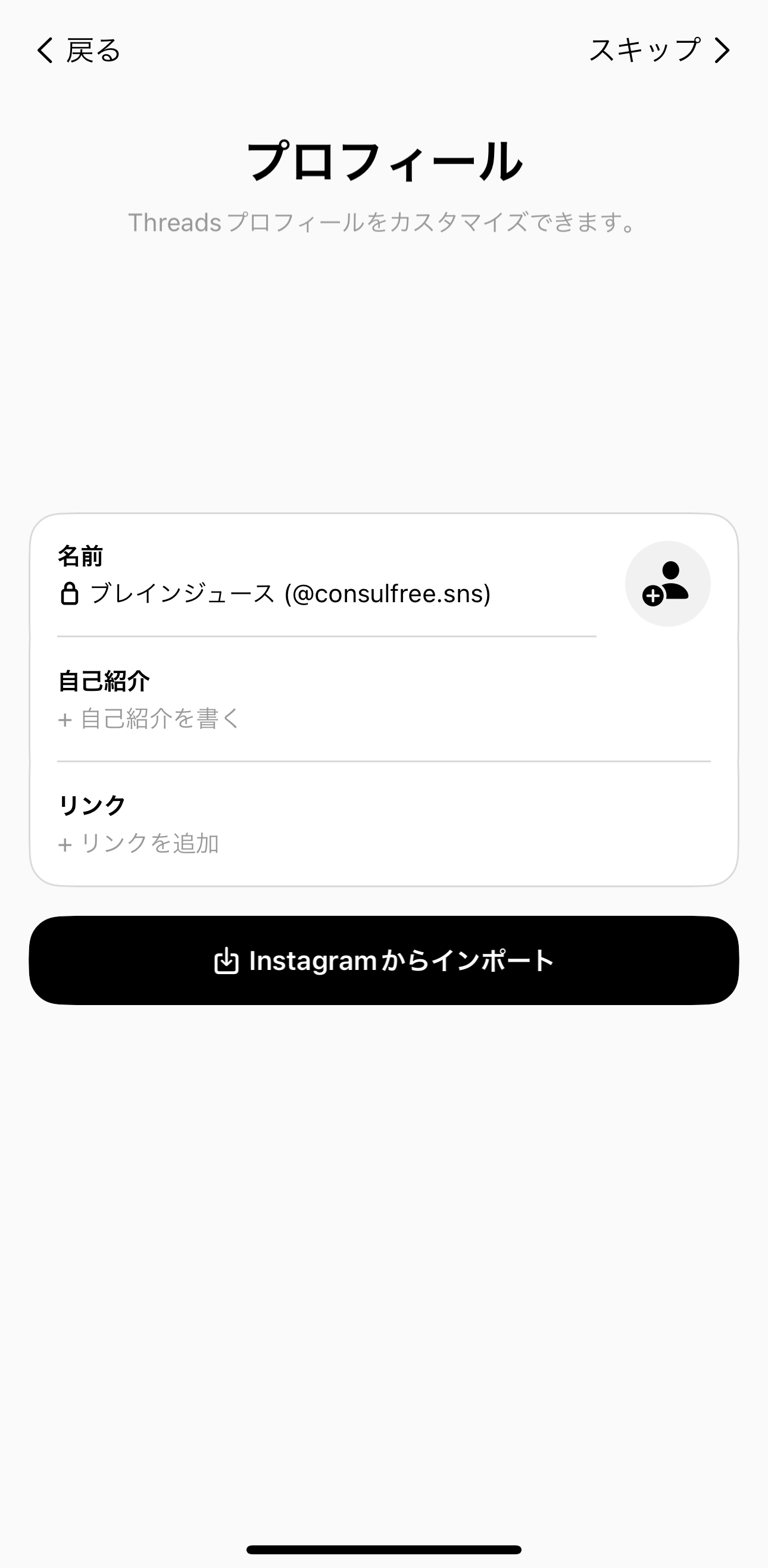The width and height of the screenshot is (768, 1568).
Task: Add a link via リンクを追加
Action: pyautogui.click(x=139, y=844)
